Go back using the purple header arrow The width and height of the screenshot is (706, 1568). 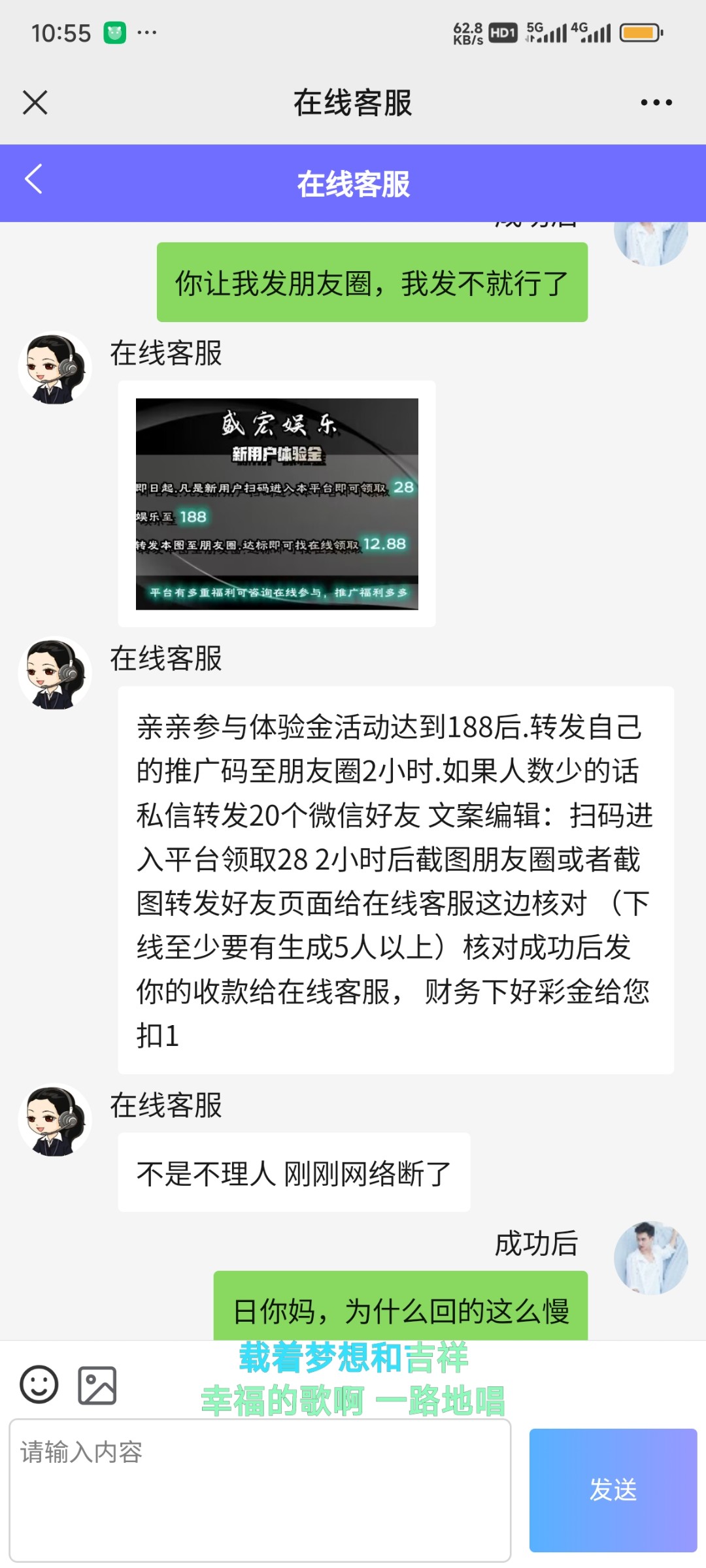[34, 180]
